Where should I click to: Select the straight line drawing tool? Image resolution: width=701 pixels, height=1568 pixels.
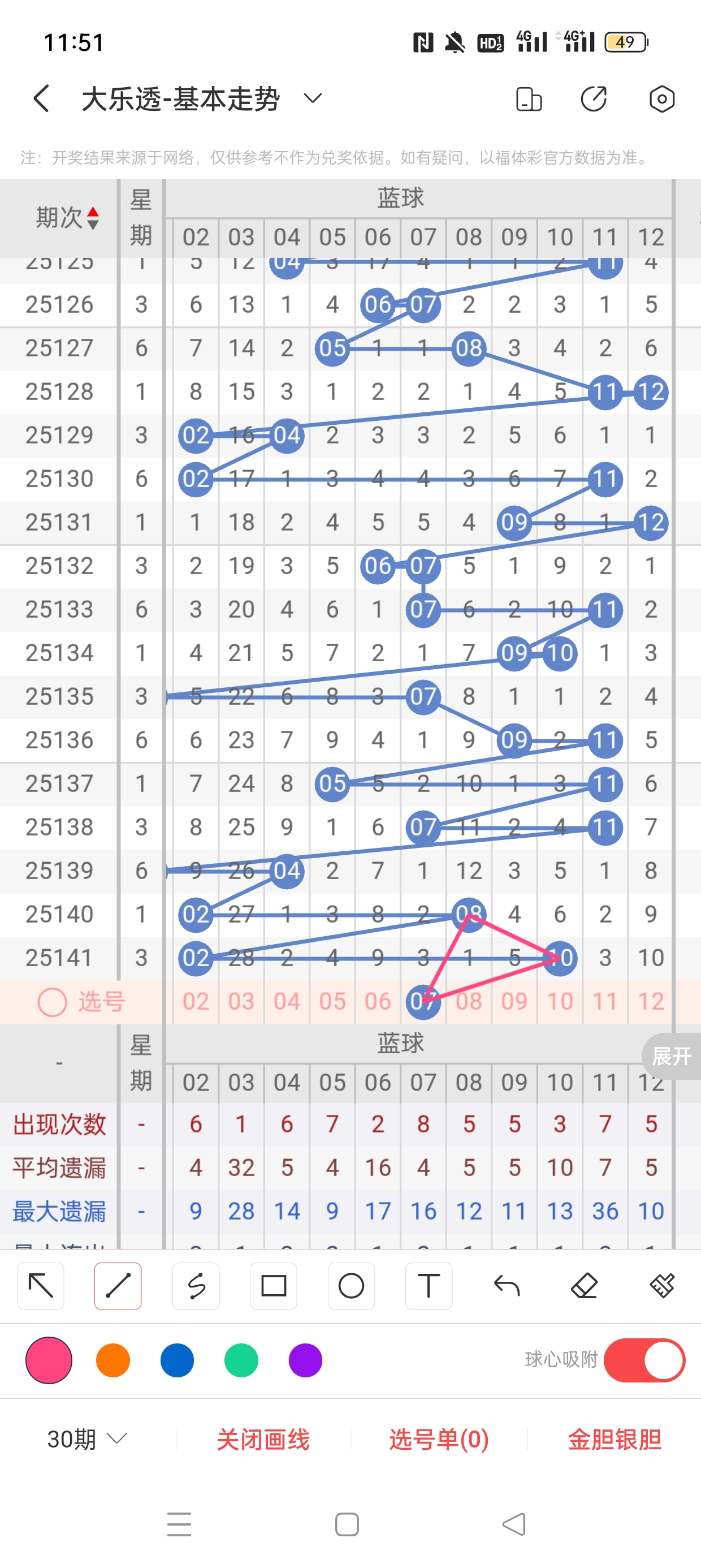pos(118,1286)
